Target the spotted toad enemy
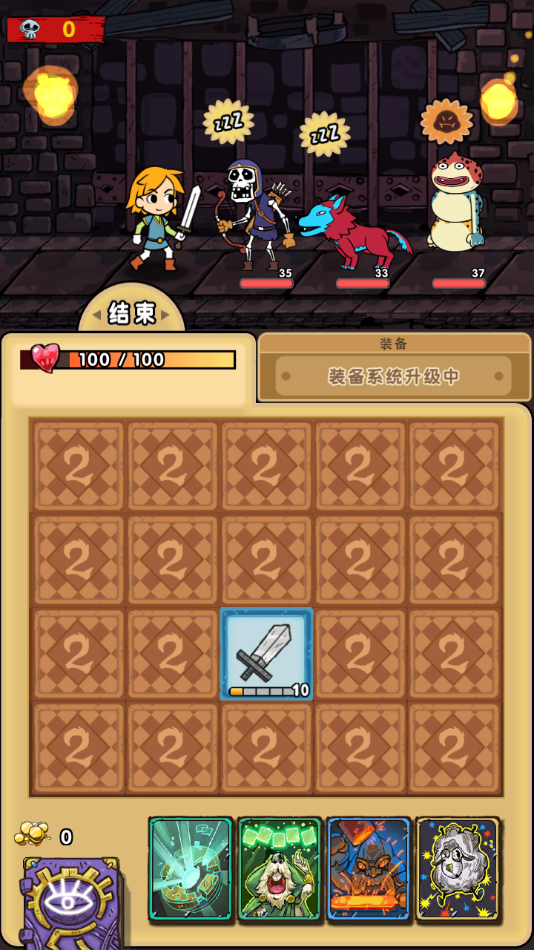This screenshot has height=950, width=534. click(457, 201)
